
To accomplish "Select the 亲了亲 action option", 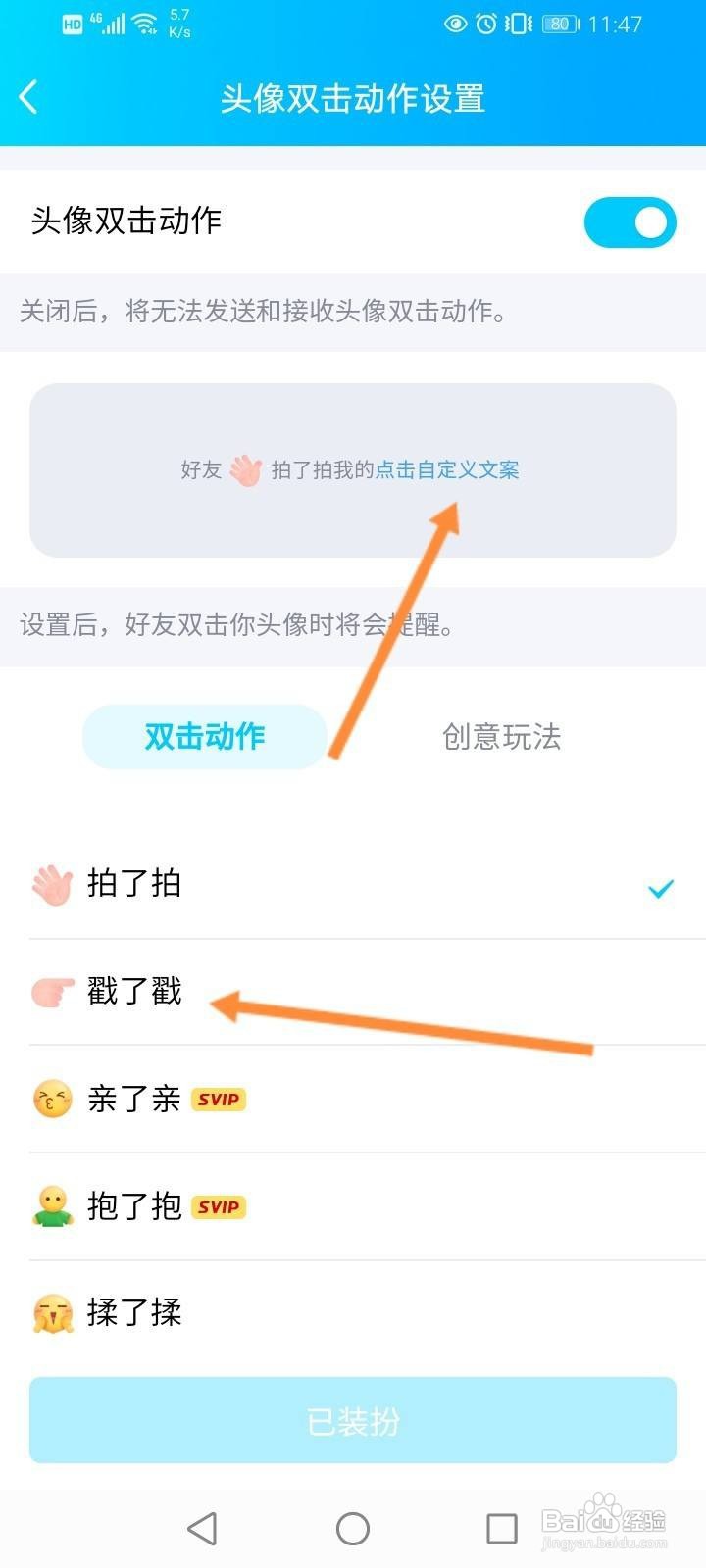I will 132,1100.
